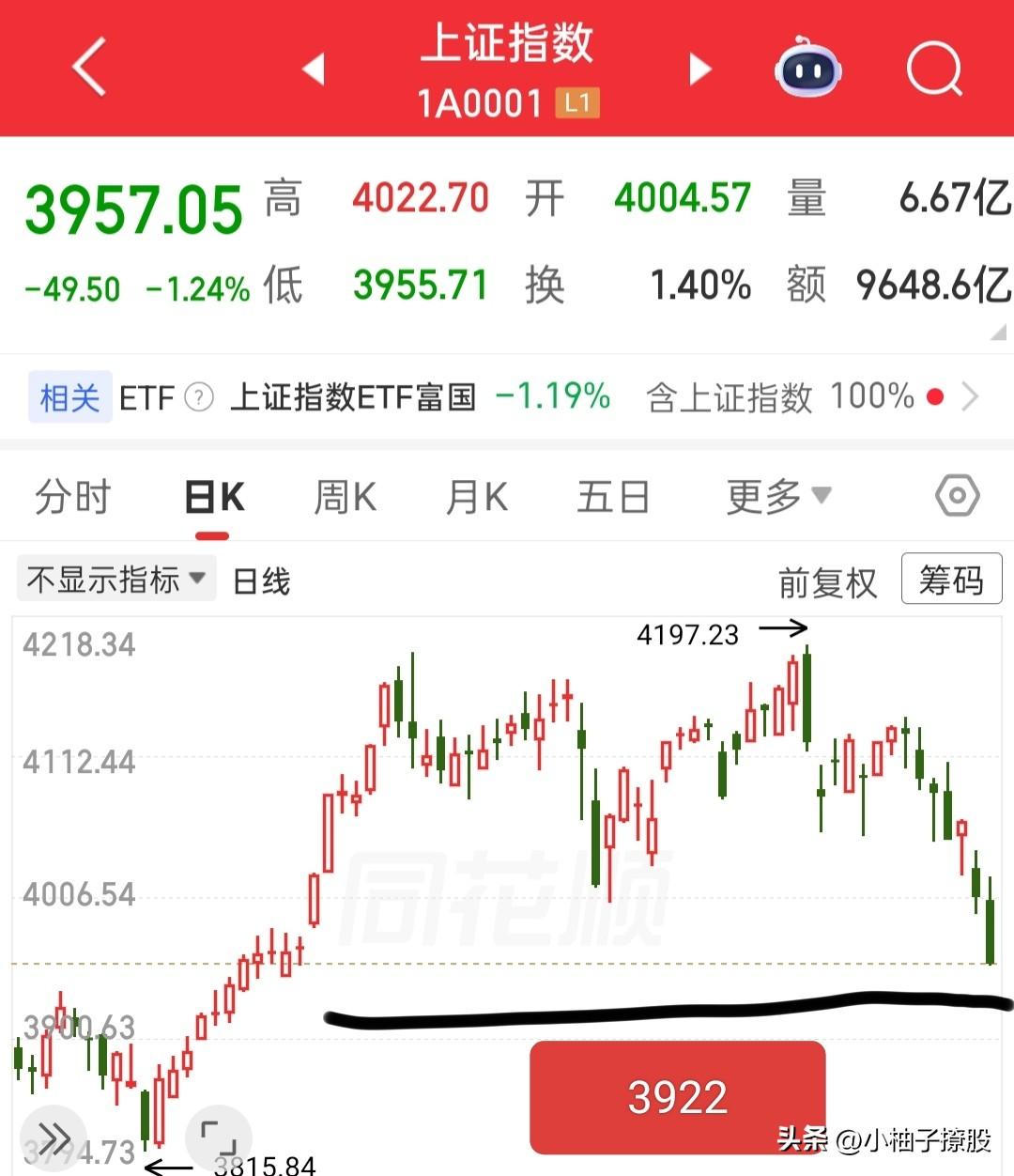Toggle 前复权 price adjustment mode
Screen dimensions: 1014x1176
pos(827,581)
